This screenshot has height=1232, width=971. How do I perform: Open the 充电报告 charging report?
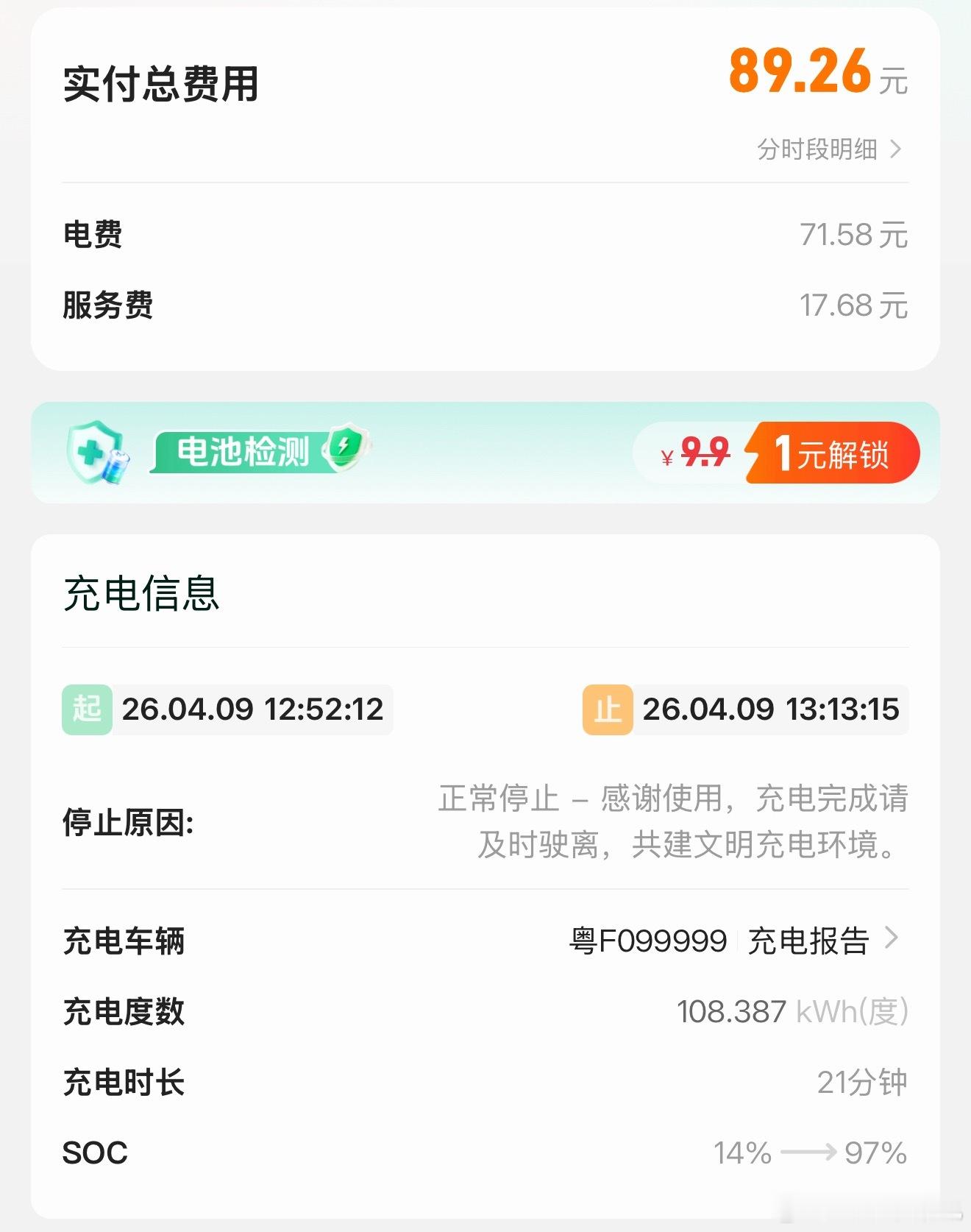point(808,938)
